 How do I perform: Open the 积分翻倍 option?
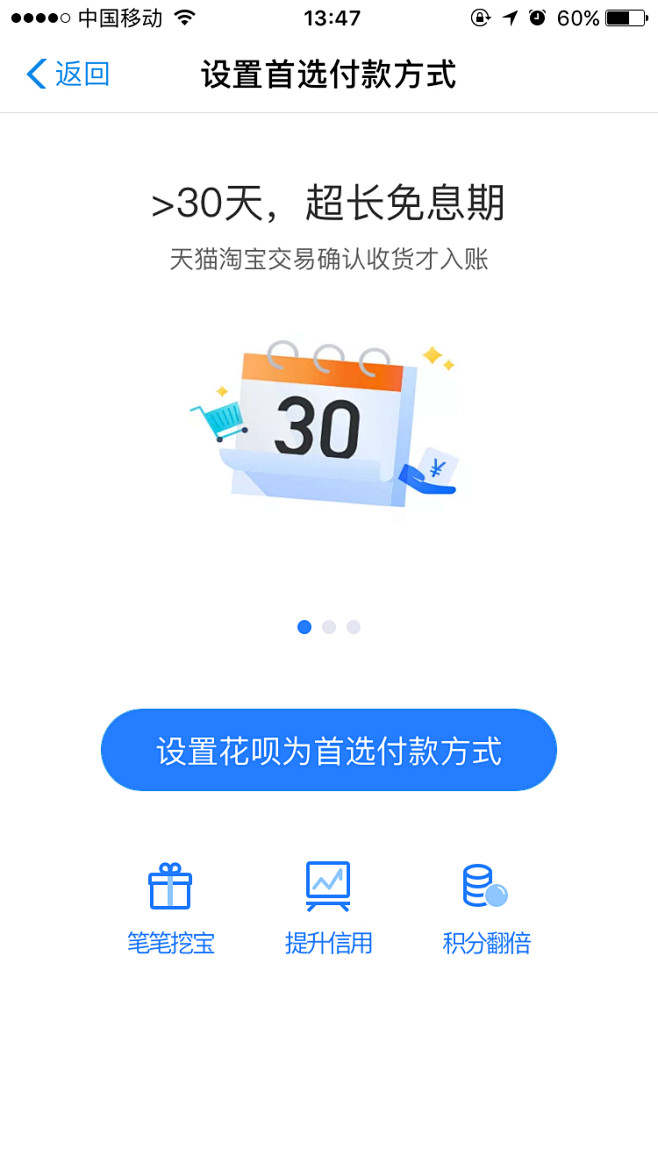[486, 907]
